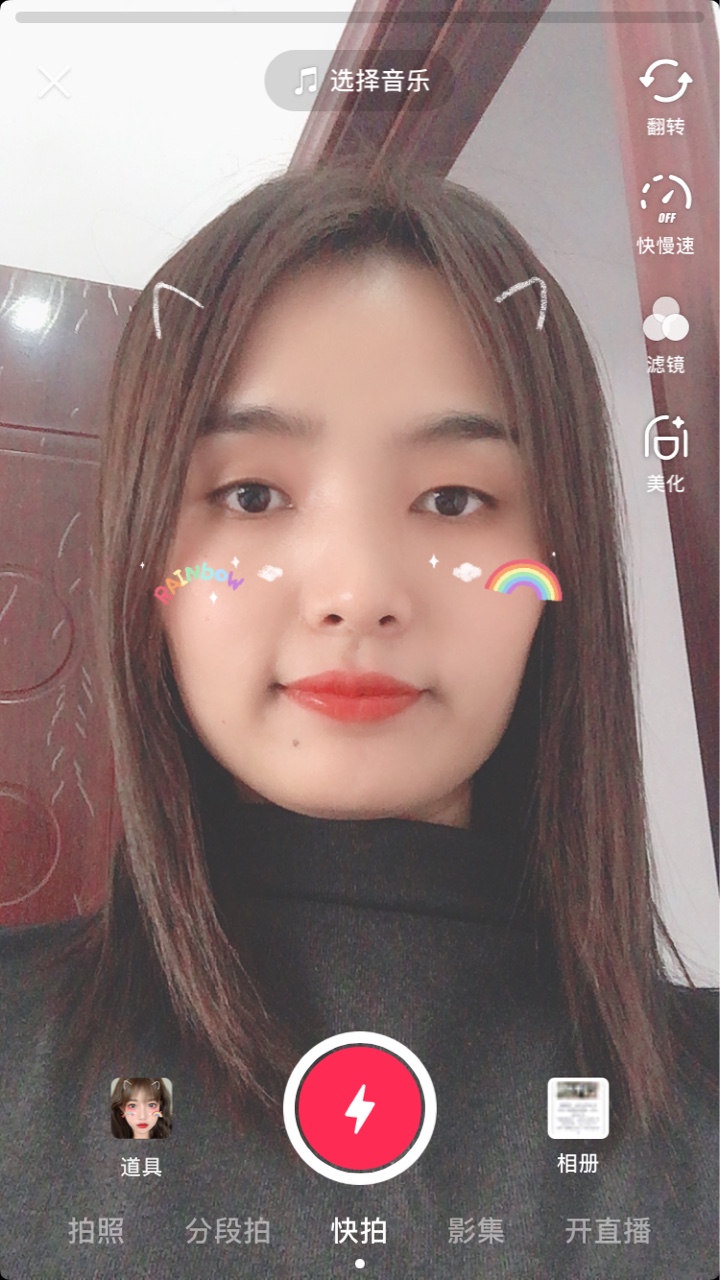Screen dimensions: 720x1280
Task: Switch to the 分段拍 segment mode
Action: click(x=228, y=1231)
